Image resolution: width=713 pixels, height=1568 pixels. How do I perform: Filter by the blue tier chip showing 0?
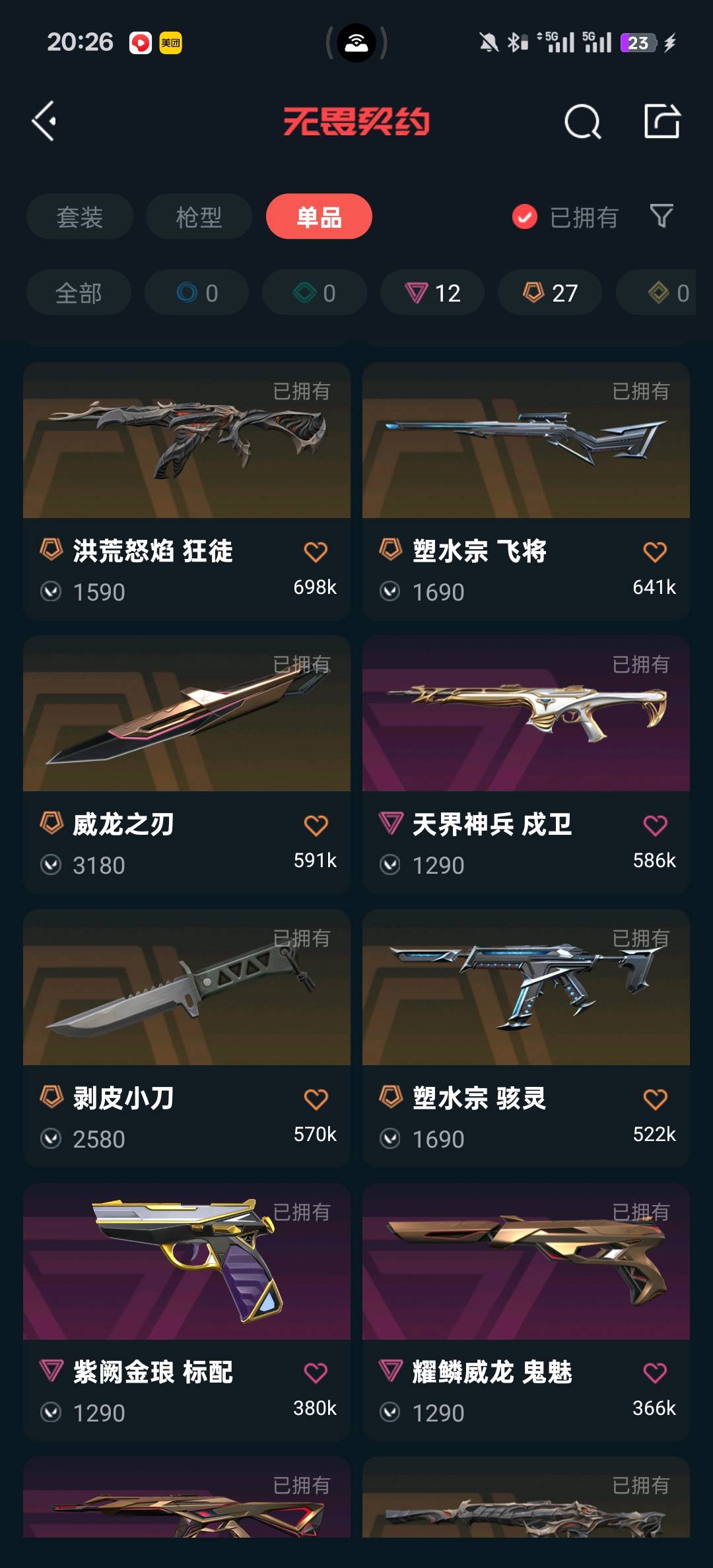pyautogui.click(x=197, y=292)
